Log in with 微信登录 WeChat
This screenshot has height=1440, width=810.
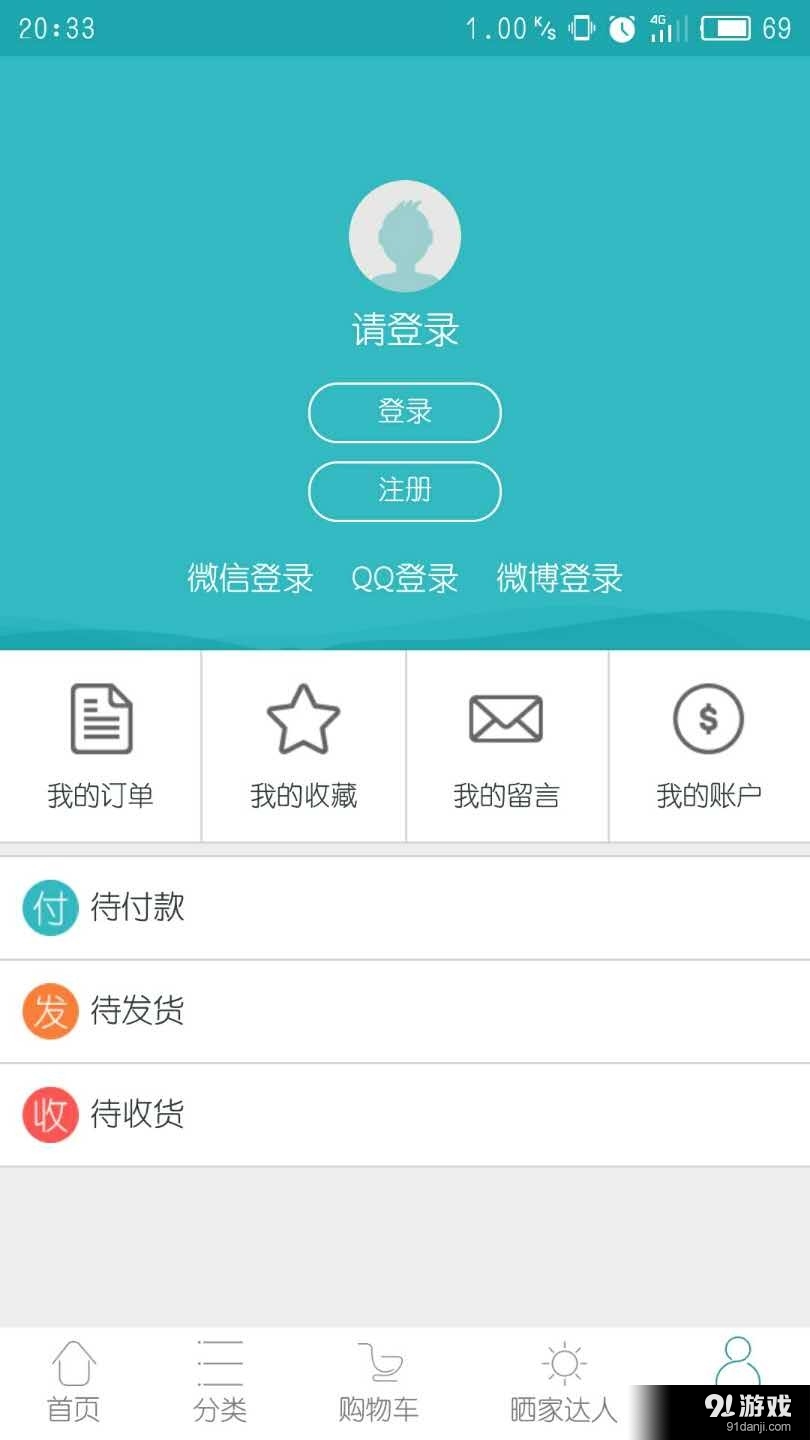pos(250,578)
